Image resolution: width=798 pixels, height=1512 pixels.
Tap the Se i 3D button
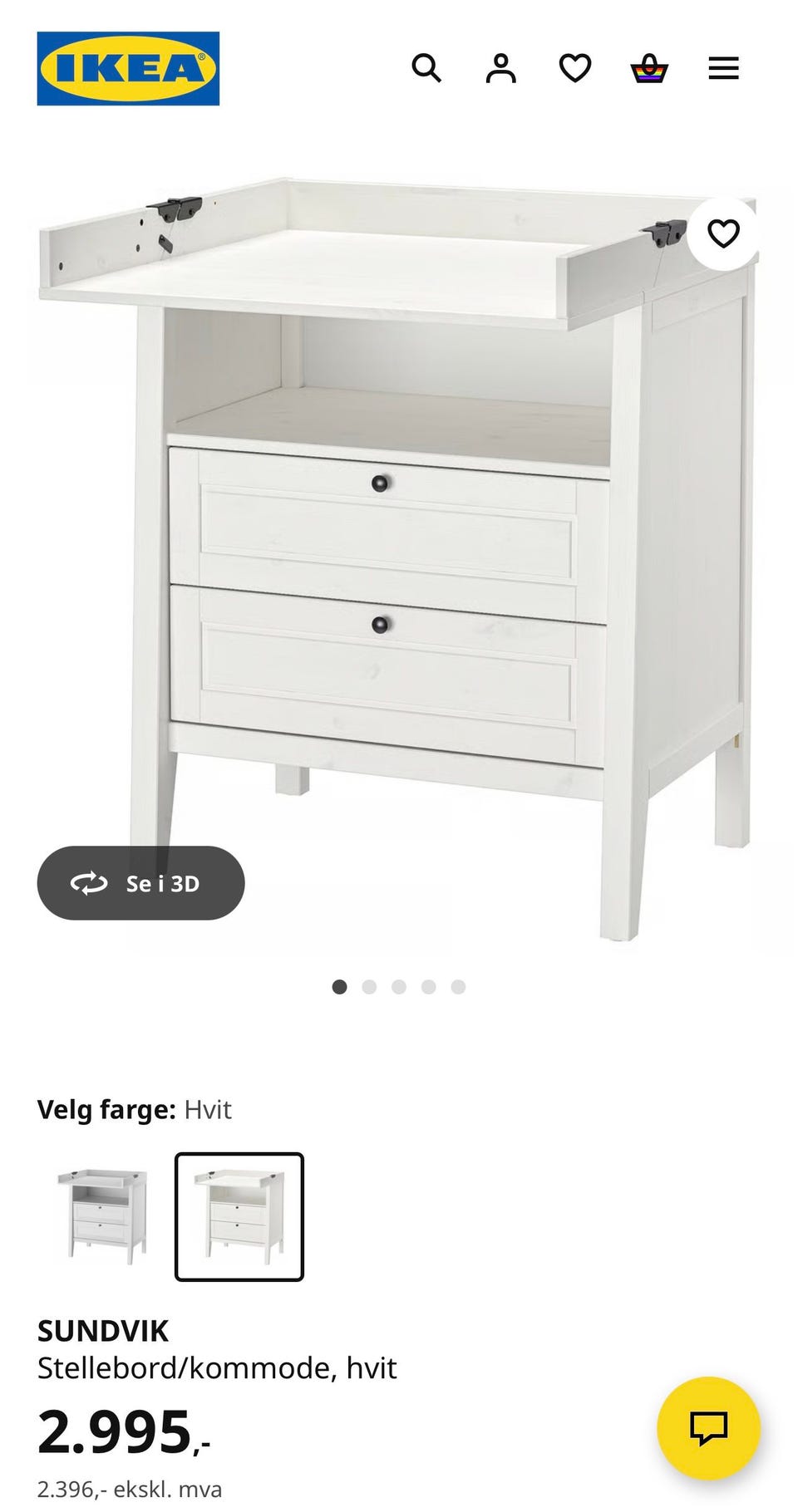coord(140,883)
